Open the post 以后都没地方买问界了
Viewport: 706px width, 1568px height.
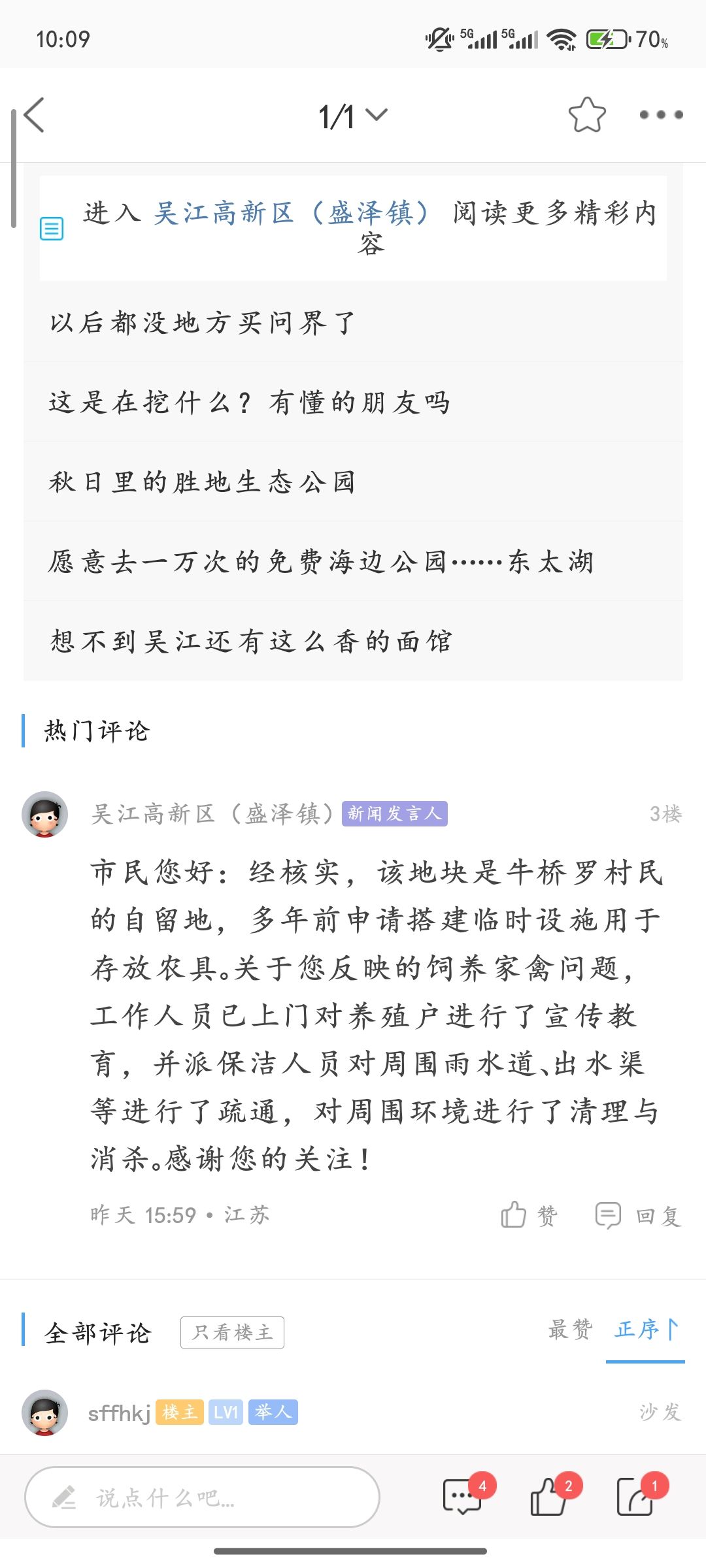(x=353, y=322)
